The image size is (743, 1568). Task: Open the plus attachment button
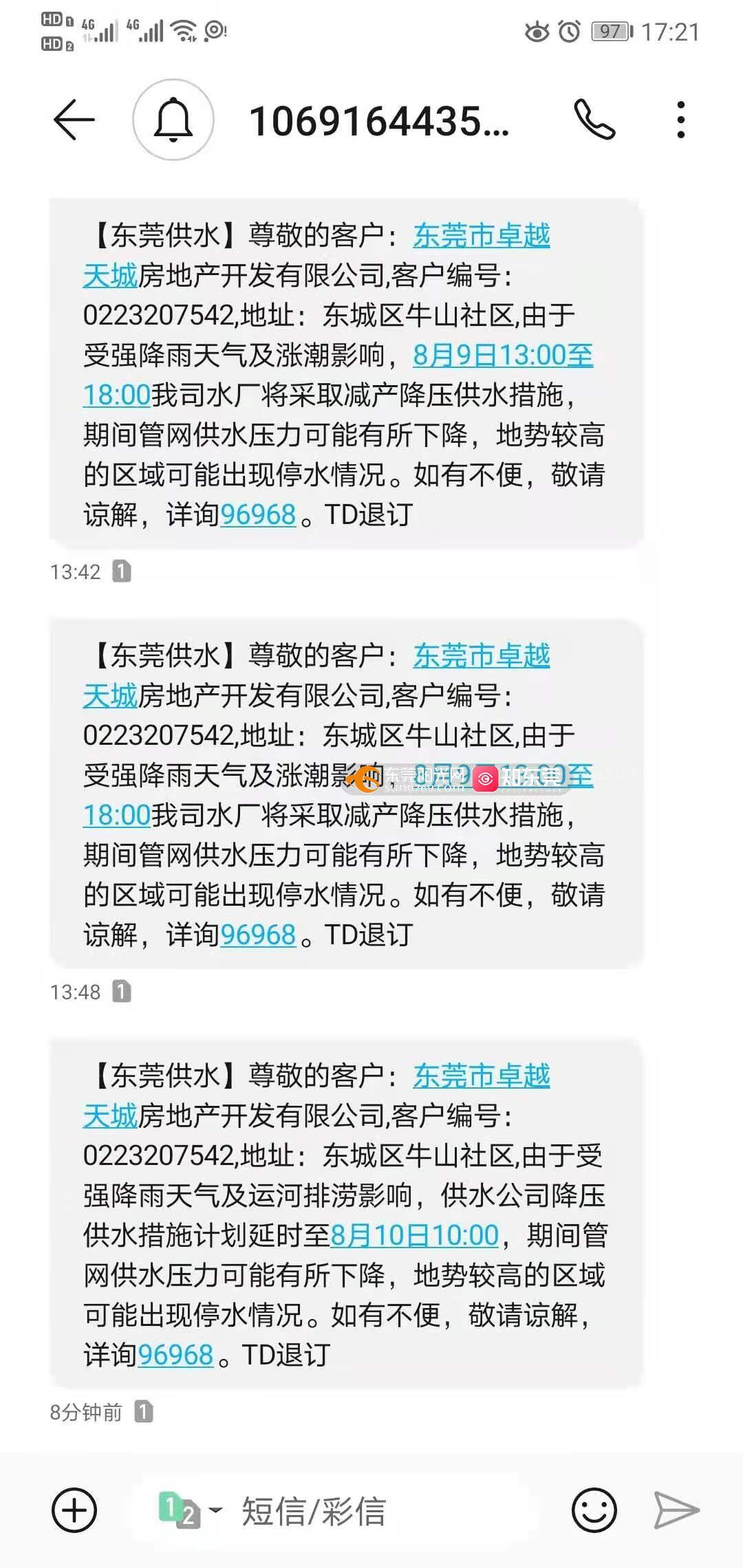[74, 1510]
